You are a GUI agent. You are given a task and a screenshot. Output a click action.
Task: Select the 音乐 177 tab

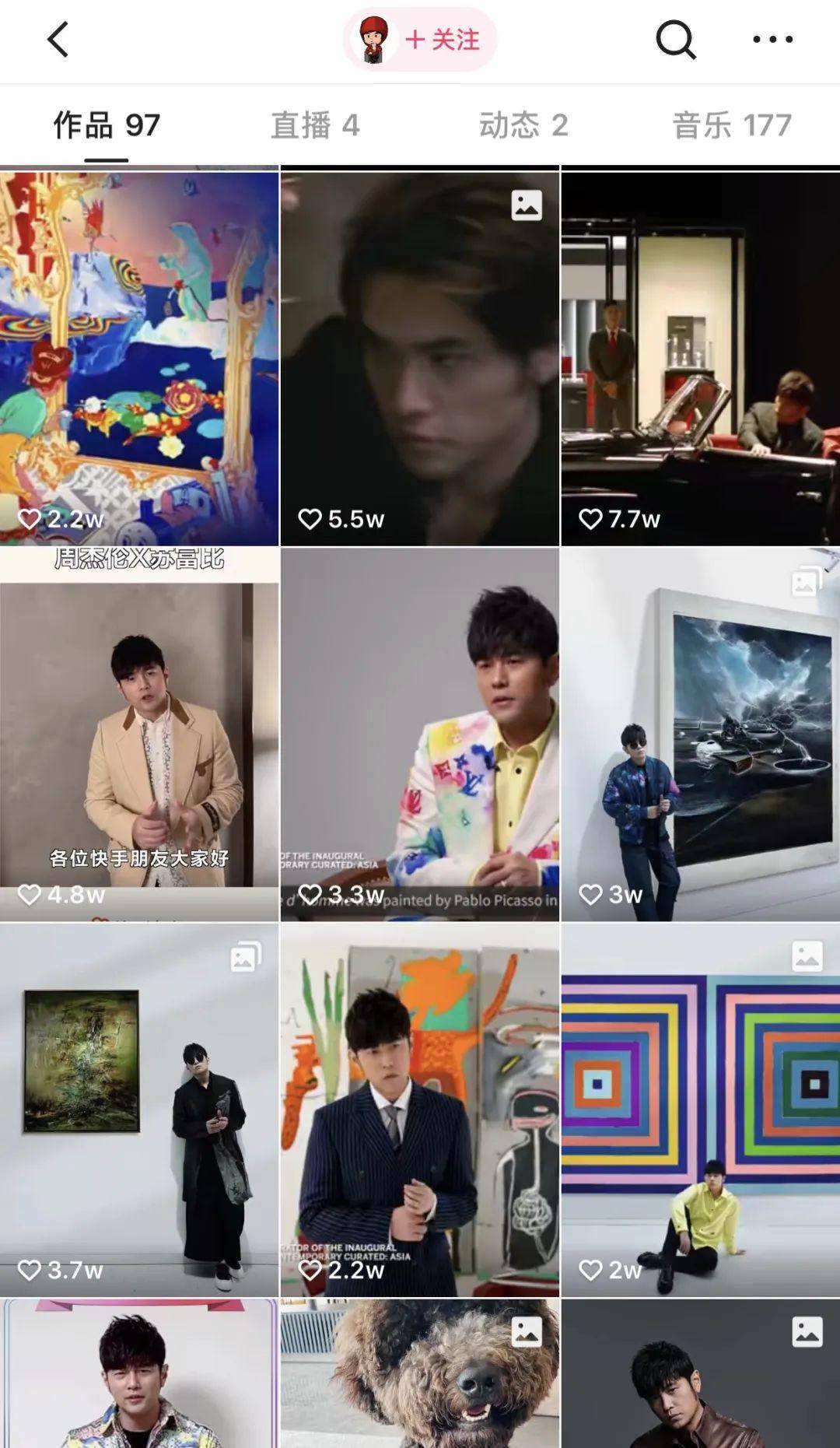click(x=732, y=125)
